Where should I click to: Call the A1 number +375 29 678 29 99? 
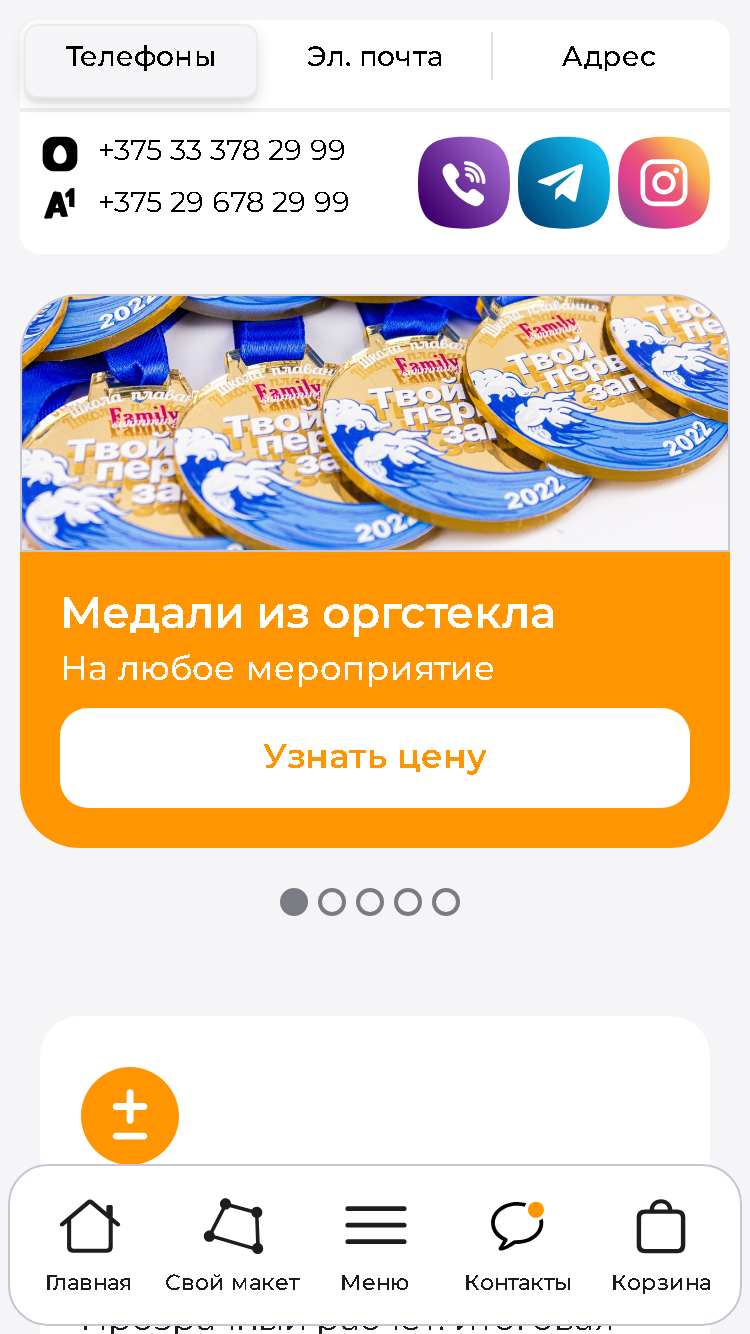pos(224,203)
